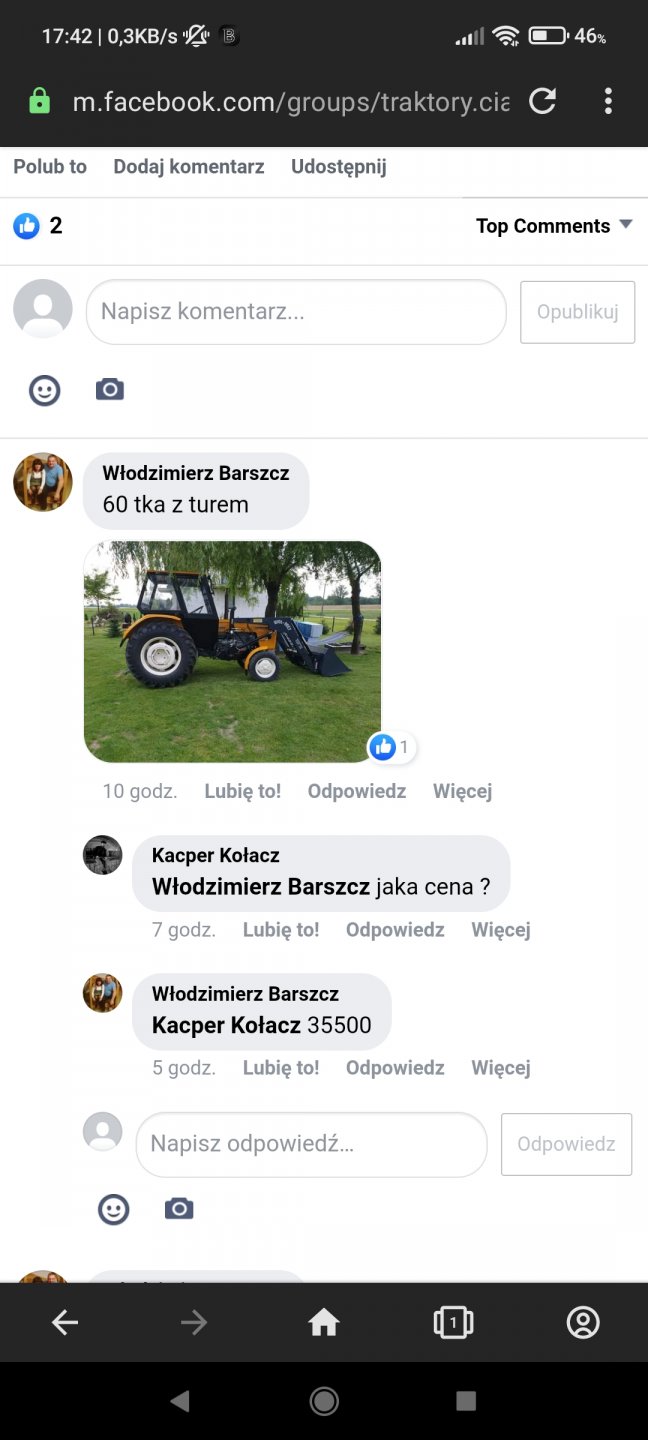
Task: Reply to the '60 tka z turem' comment
Action: point(357,791)
